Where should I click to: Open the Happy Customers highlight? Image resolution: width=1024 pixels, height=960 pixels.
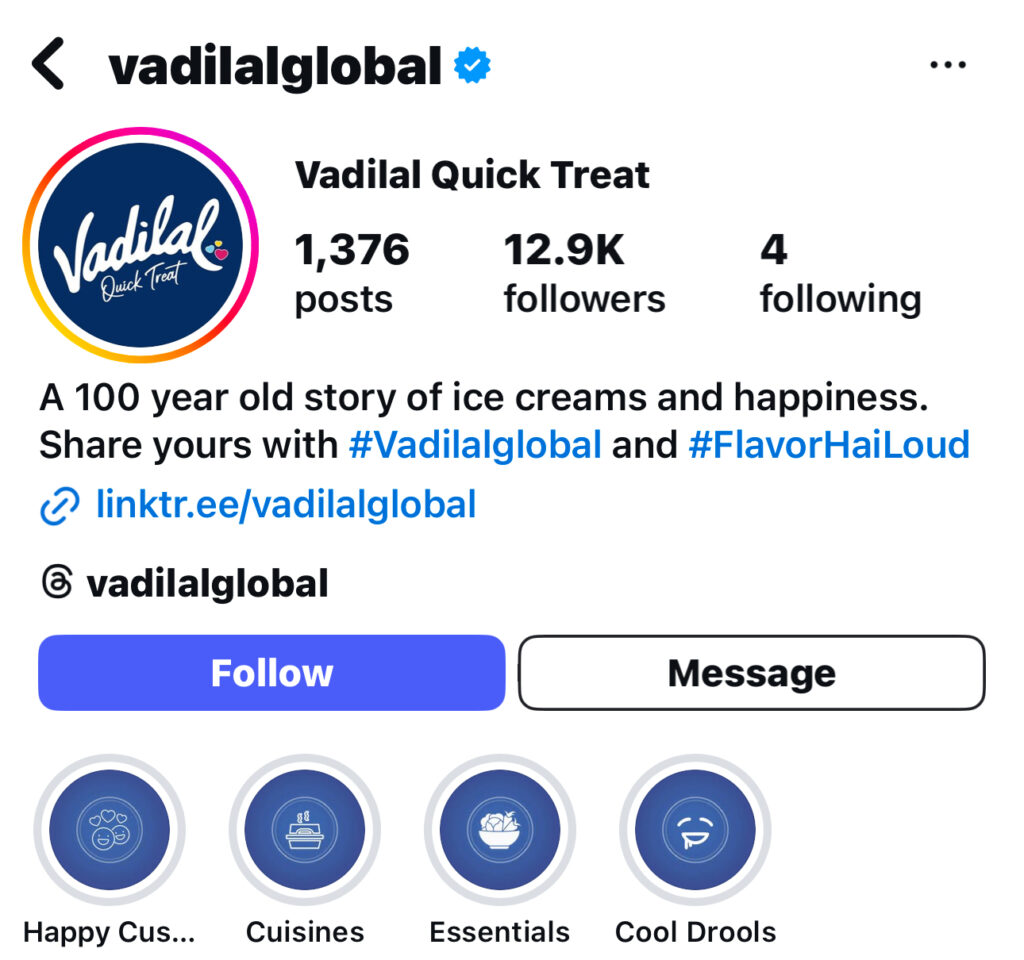coord(110,830)
